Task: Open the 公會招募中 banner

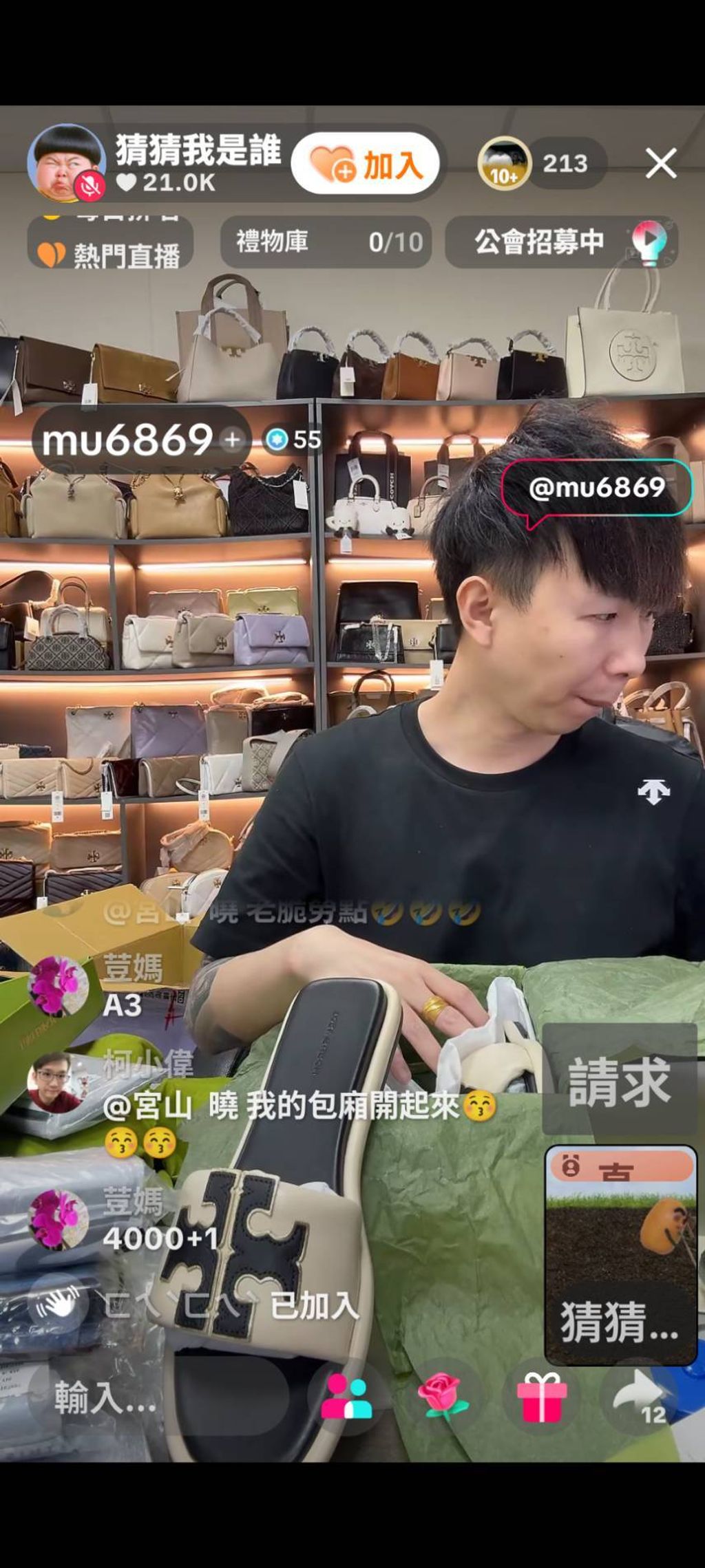Action: click(x=562, y=242)
